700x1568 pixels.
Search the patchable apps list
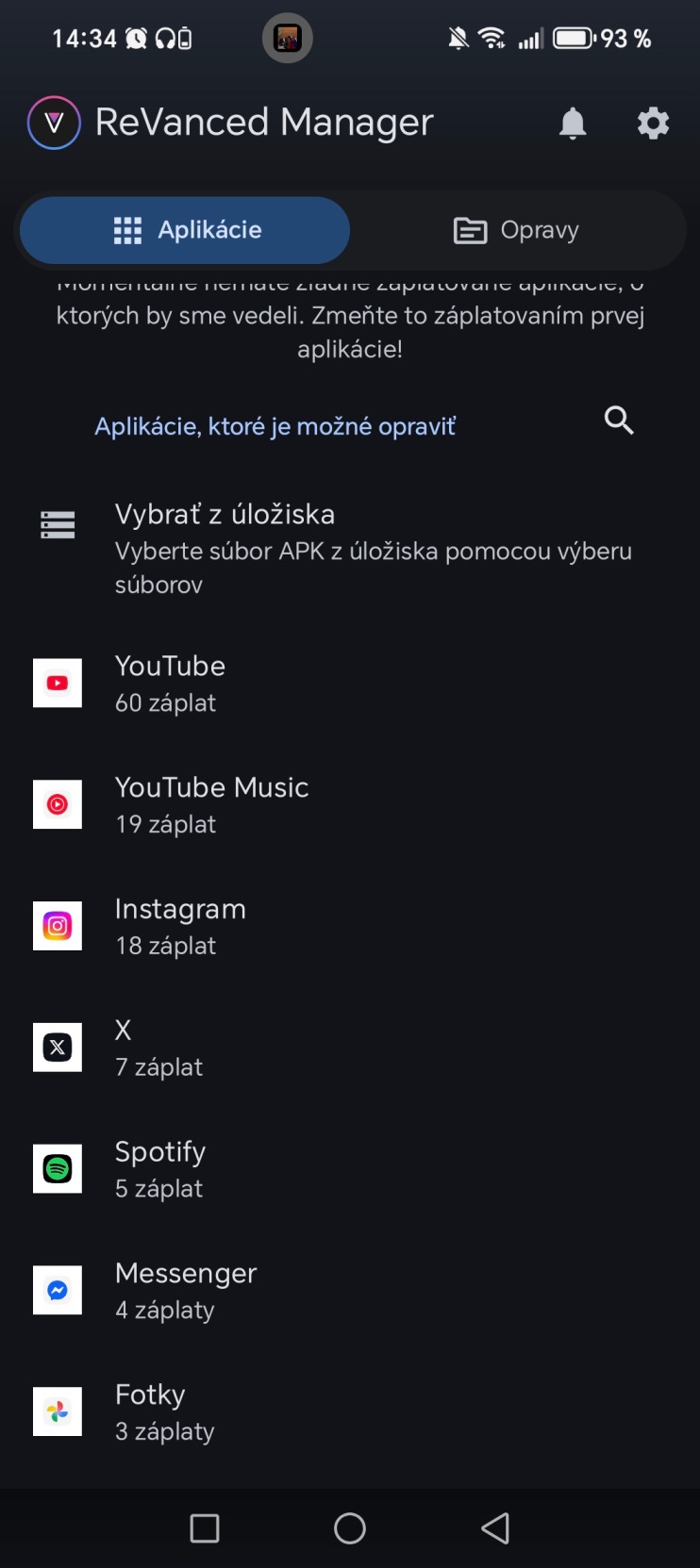coord(619,421)
